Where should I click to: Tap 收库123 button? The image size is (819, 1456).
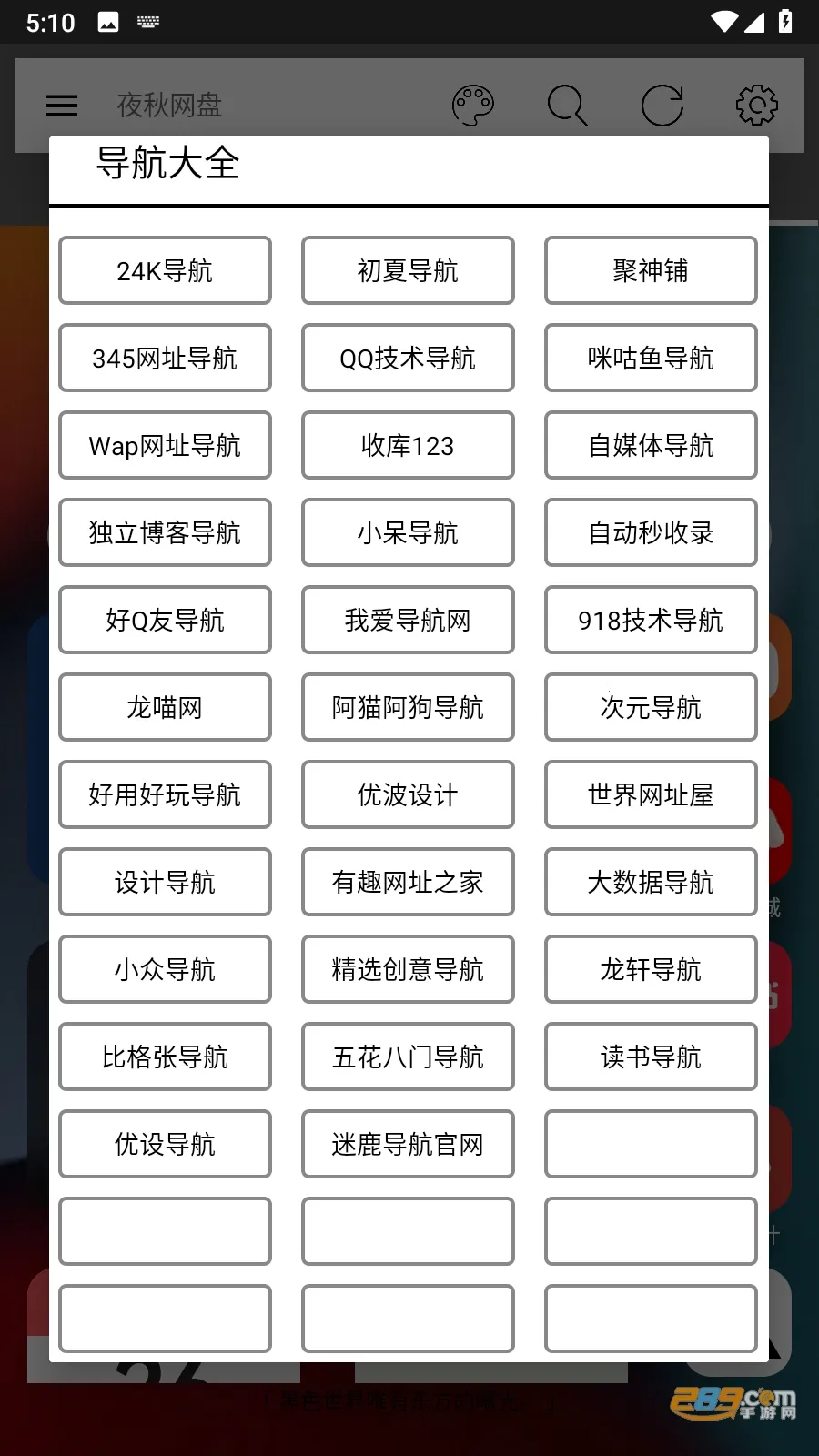(x=408, y=445)
